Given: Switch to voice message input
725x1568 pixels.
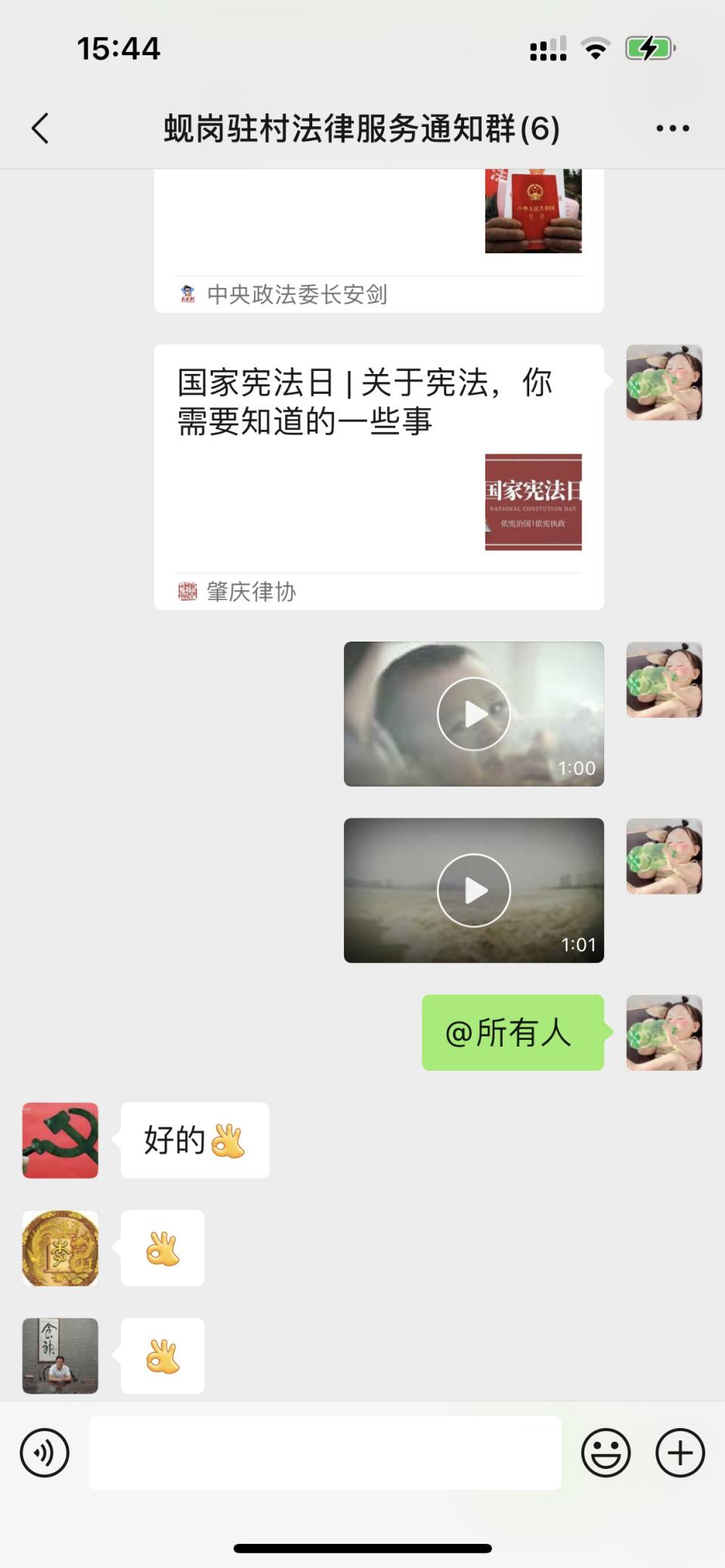Looking at the screenshot, I should pos(45,1452).
